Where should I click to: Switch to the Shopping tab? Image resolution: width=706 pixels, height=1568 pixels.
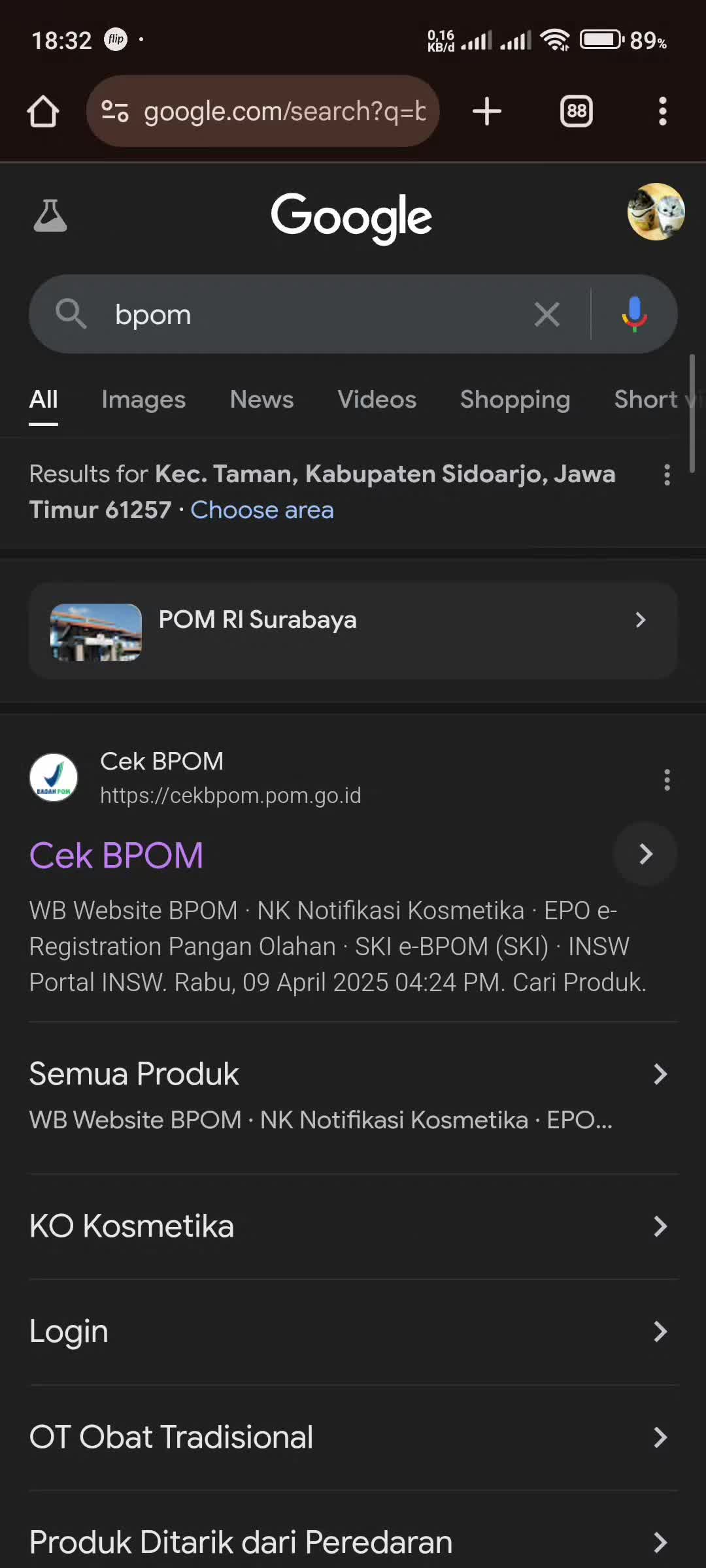pyautogui.click(x=514, y=399)
